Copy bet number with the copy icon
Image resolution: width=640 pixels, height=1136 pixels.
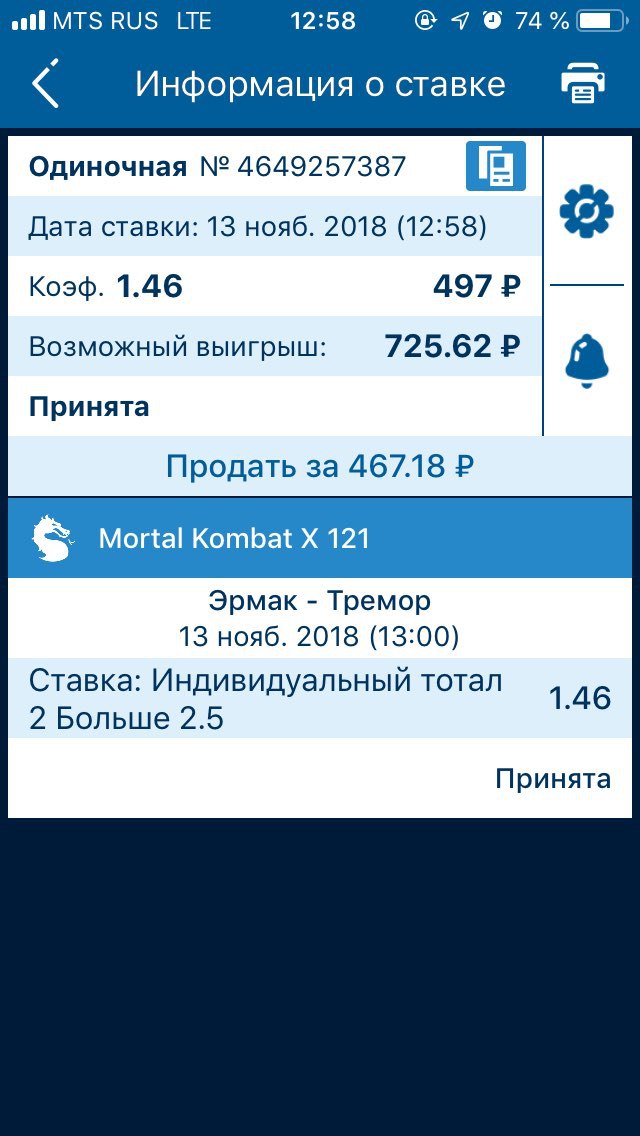496,166
